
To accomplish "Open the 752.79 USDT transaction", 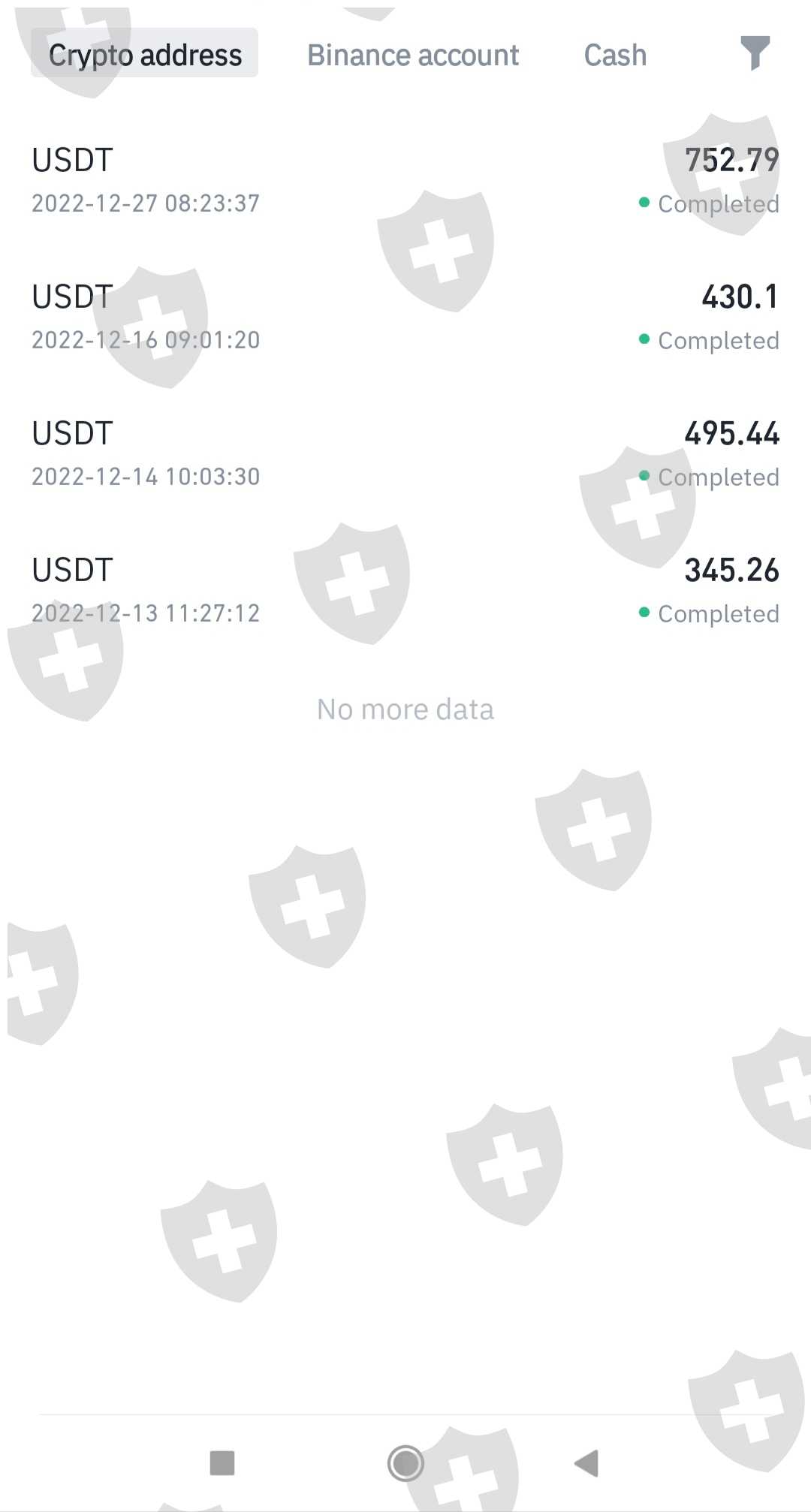I will 405,181.
